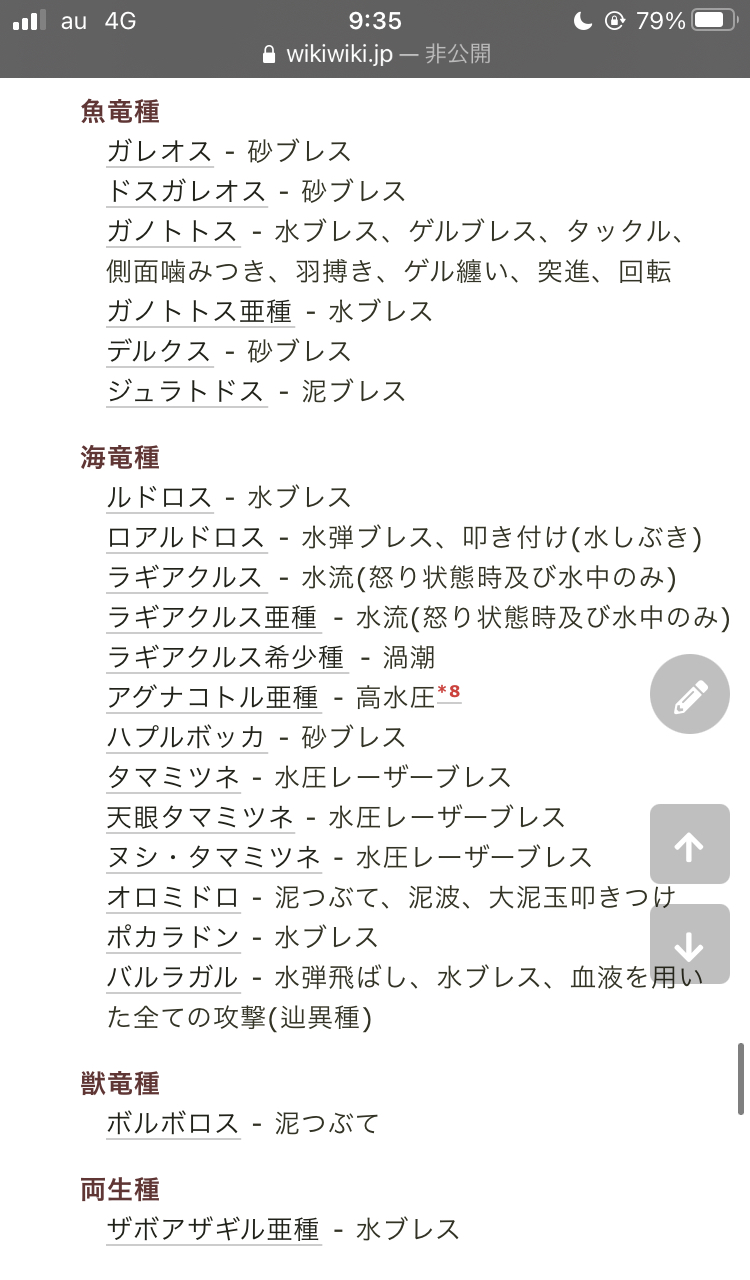Screen dimensions: 750x1280
Task: Open the ガレオス link
Action: (160, 151)
